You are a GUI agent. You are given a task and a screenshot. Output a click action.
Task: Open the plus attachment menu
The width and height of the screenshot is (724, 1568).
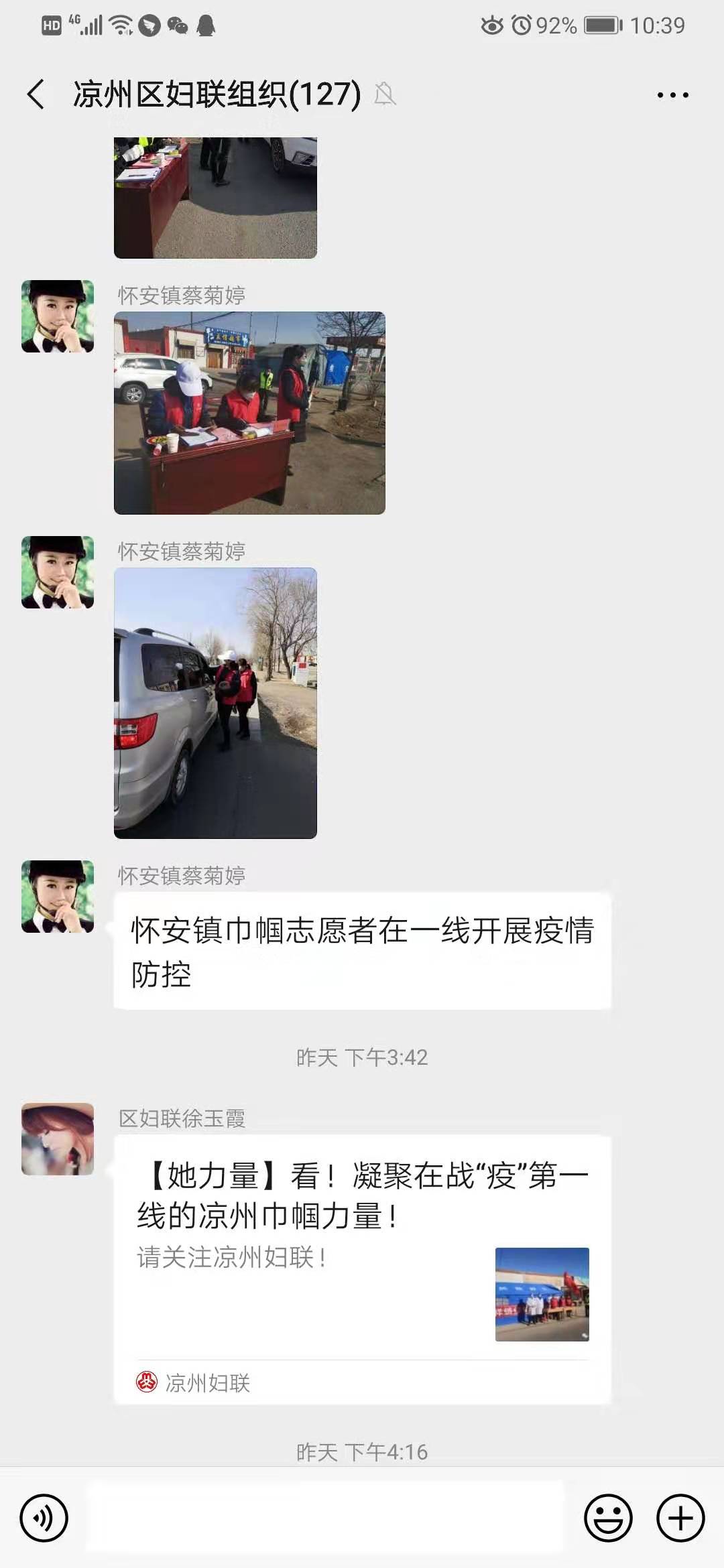pyautogui.click(x=680, y=1518)
